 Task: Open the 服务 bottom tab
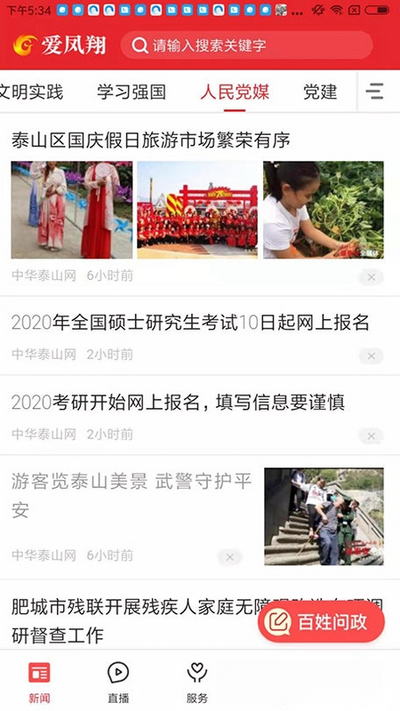click(x=197, y=682)
